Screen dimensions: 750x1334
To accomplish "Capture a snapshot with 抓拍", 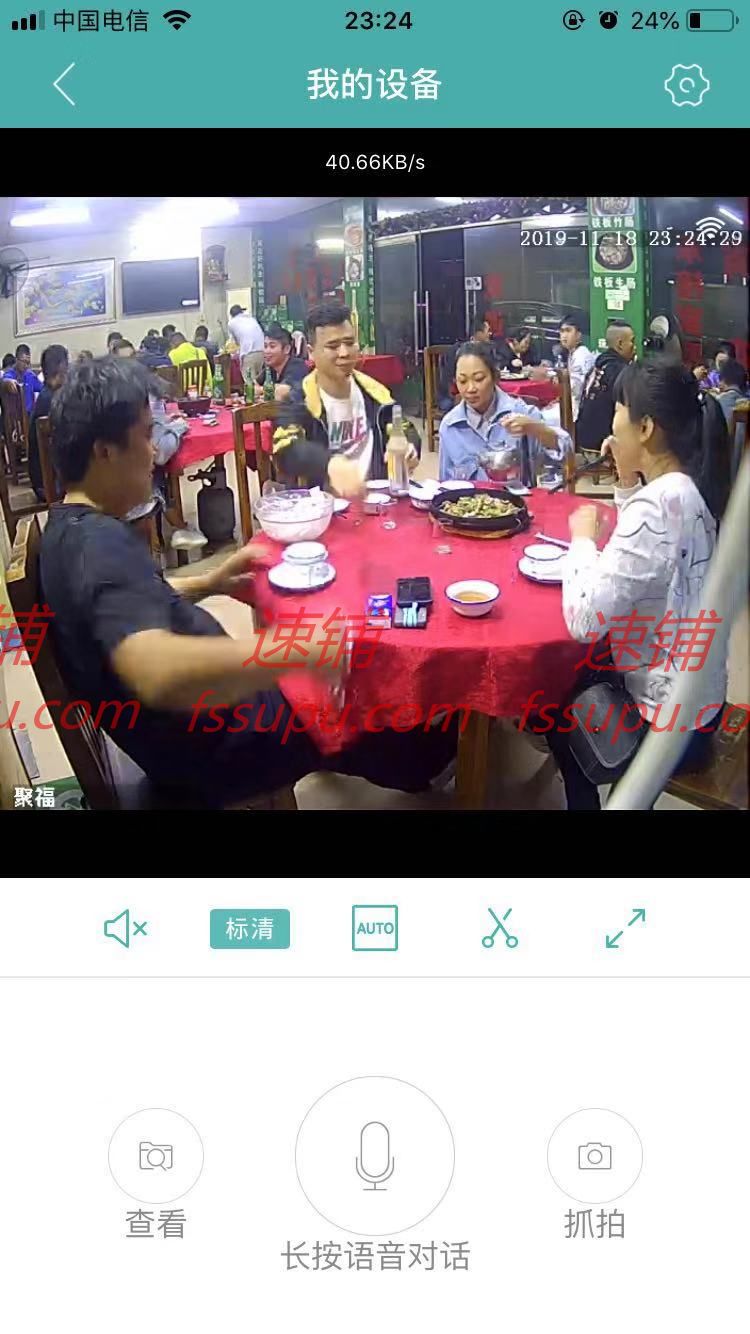I will coord(595,1156).
